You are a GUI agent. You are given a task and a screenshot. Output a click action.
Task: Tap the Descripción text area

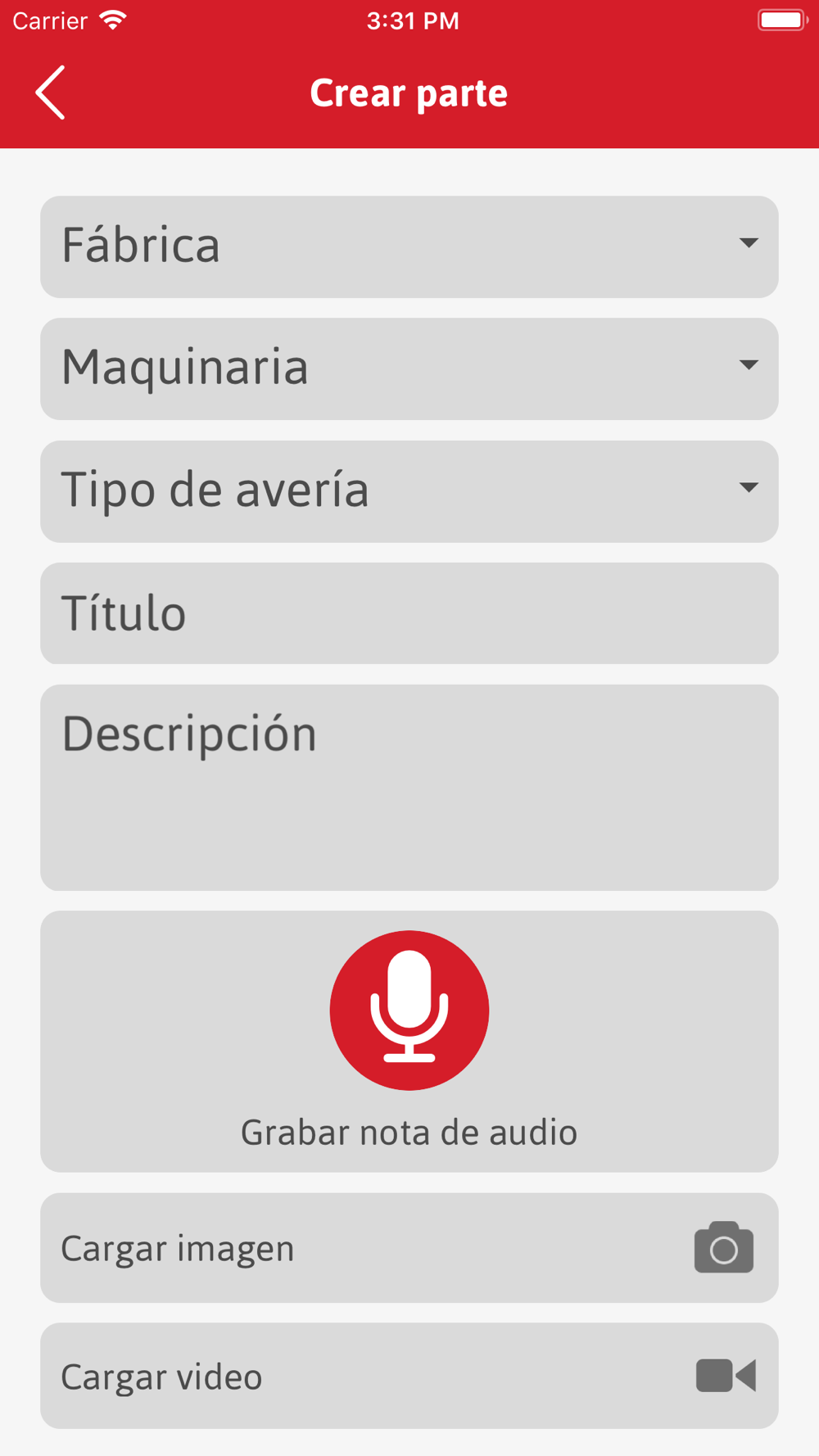409,787
